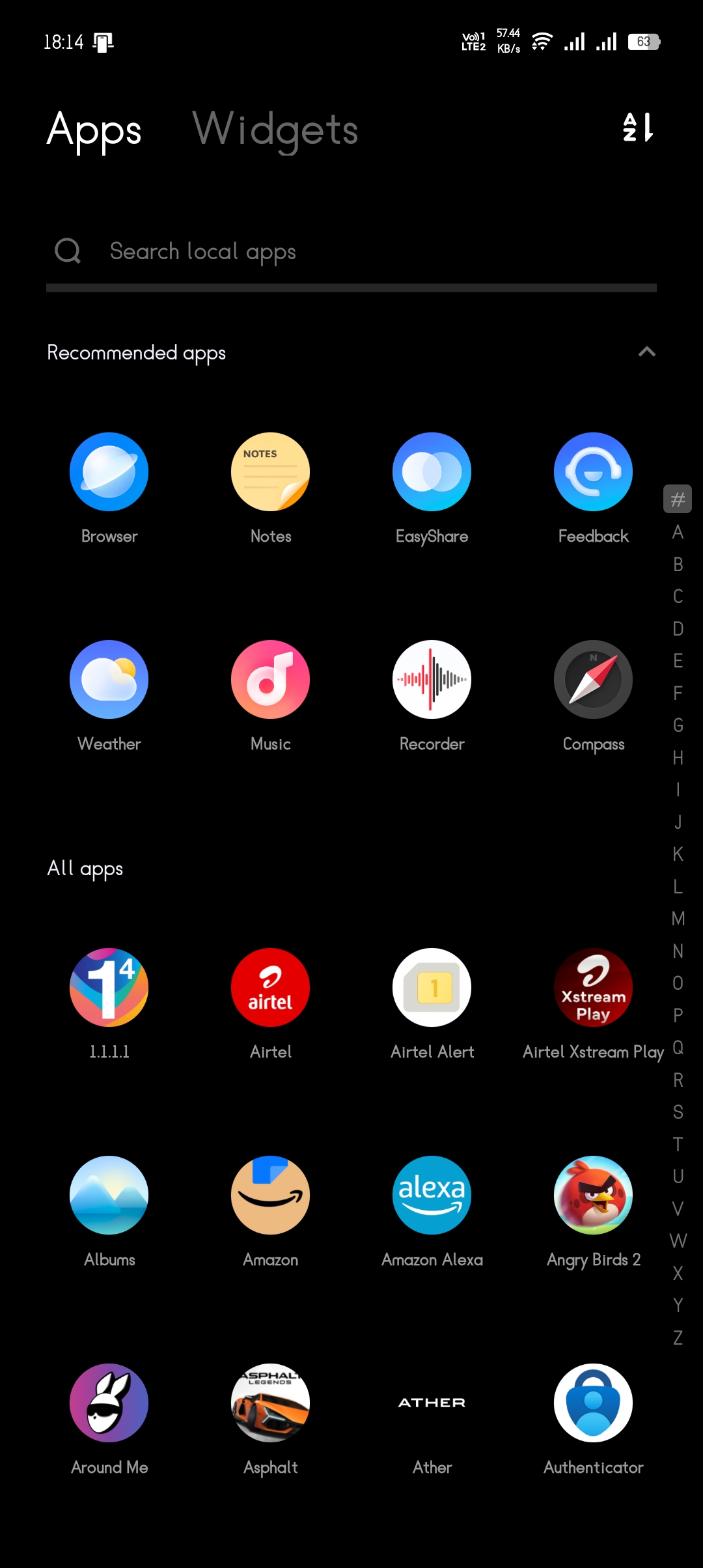Jump to letter M in the index
This screenshot has height=1568, width=703.
[x=678, y=919]
